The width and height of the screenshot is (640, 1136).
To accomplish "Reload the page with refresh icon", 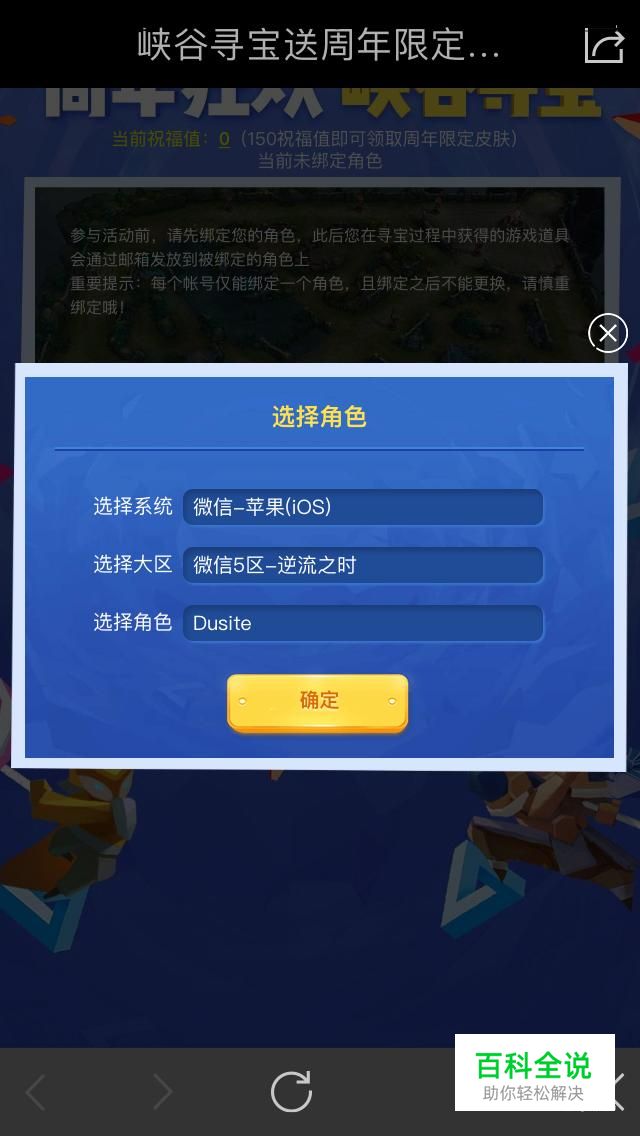I will 291,1091.
